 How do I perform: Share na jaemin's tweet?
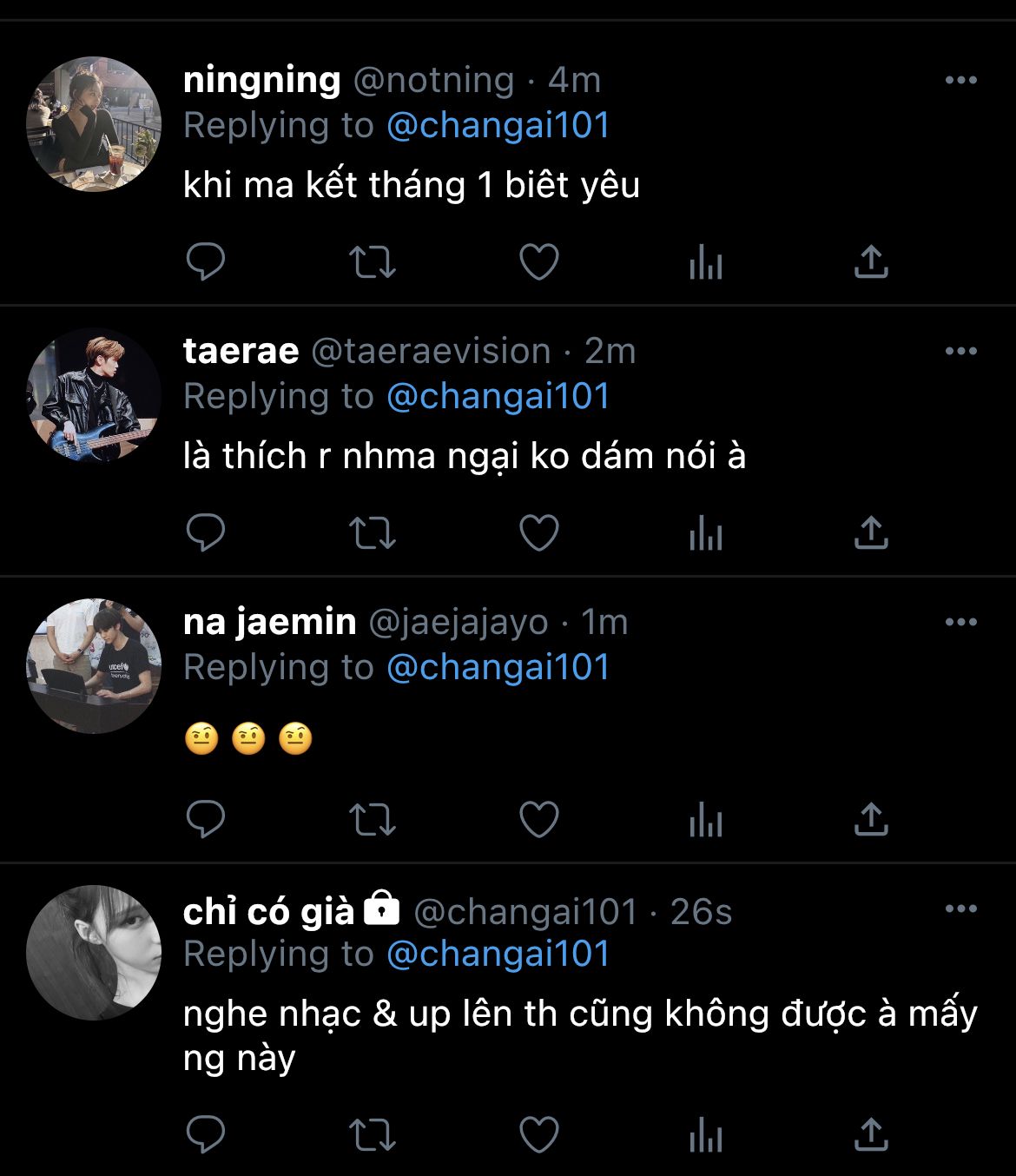870,819
